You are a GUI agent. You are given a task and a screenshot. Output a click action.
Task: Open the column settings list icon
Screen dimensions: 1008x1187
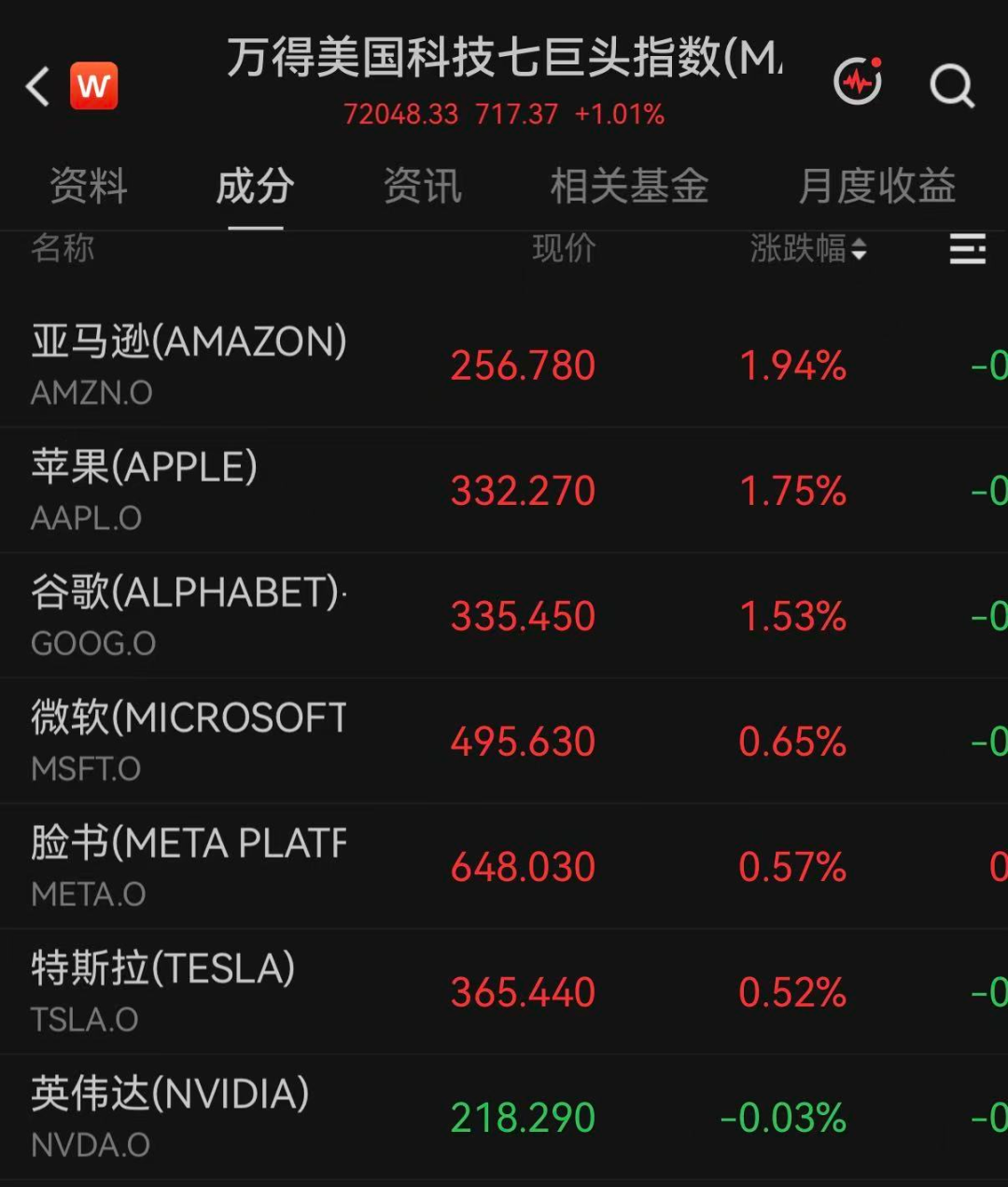pyautogui.click(x=968, y=249)
